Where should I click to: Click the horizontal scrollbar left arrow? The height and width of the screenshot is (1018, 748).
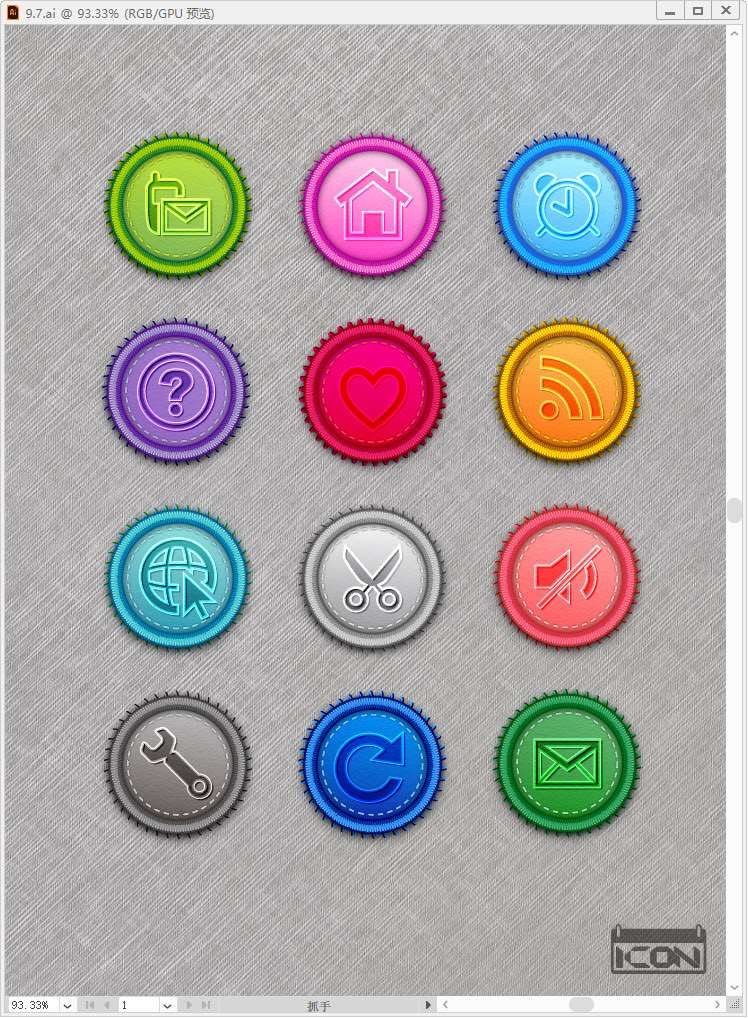pyautogui.click(x=444, y=1005)
